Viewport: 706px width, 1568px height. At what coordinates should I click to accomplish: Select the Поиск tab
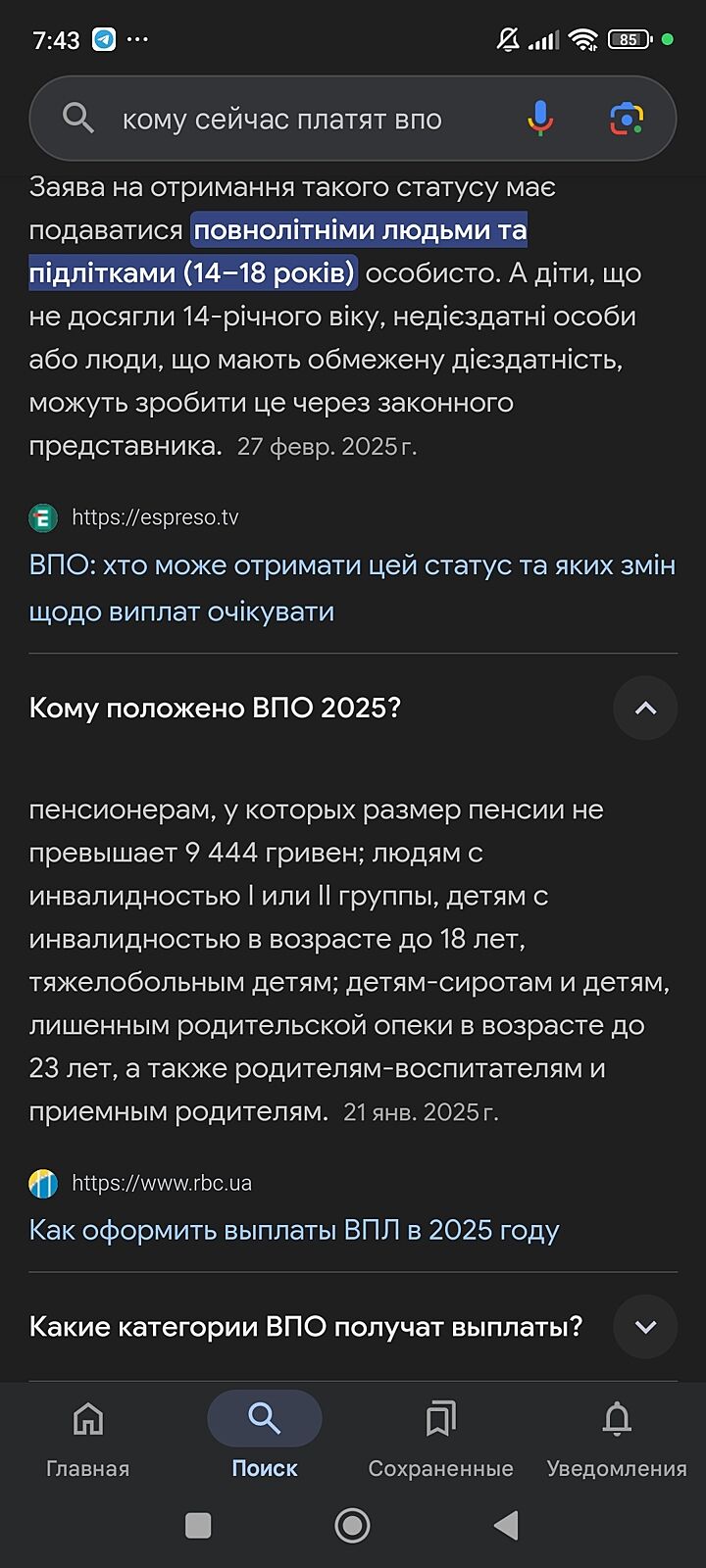265,1437
